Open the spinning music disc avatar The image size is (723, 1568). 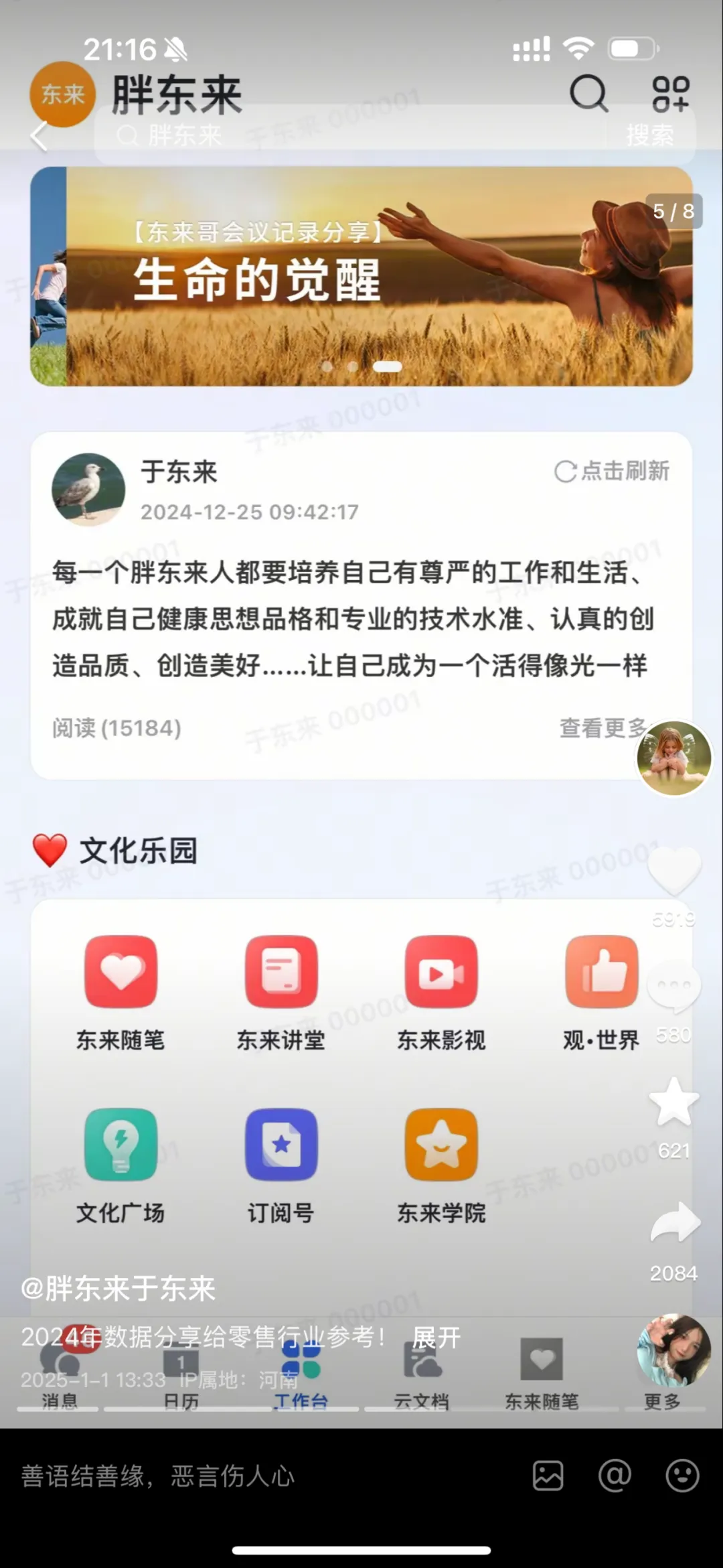[673, 1350]
